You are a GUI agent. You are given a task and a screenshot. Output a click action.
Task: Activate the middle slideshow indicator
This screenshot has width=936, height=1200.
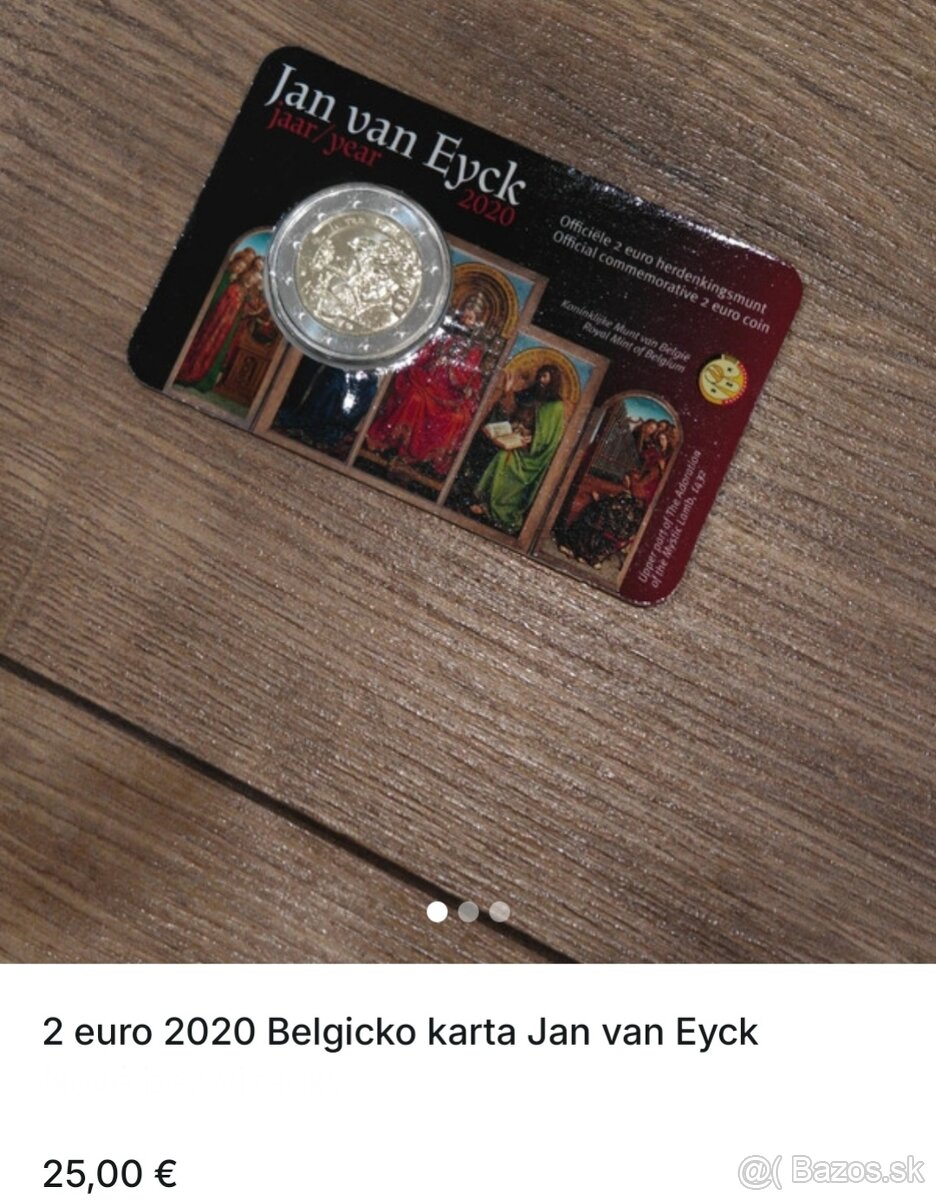click(467, 910)
